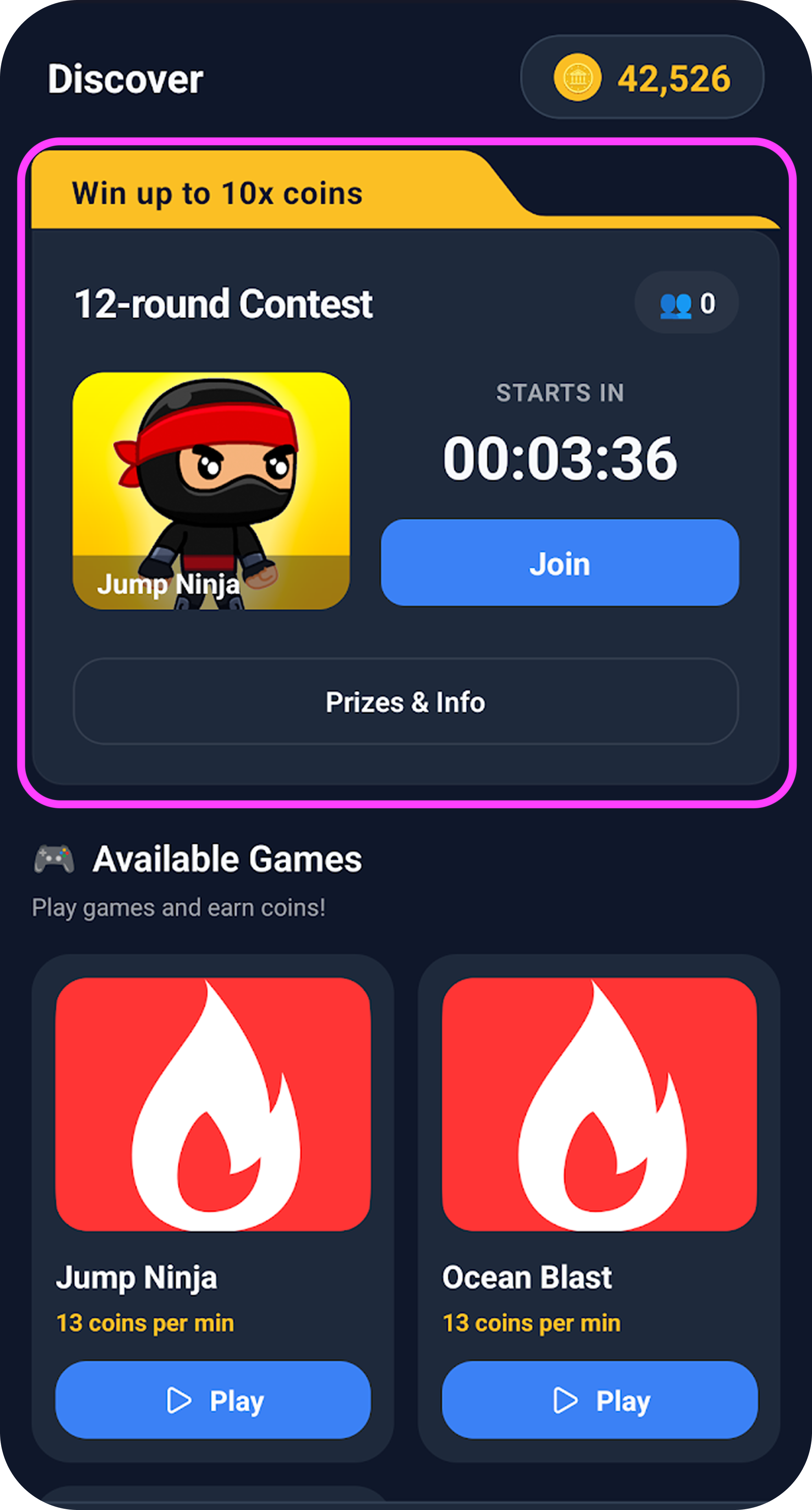Join the 12-round Contest

[x=560, y=563]
